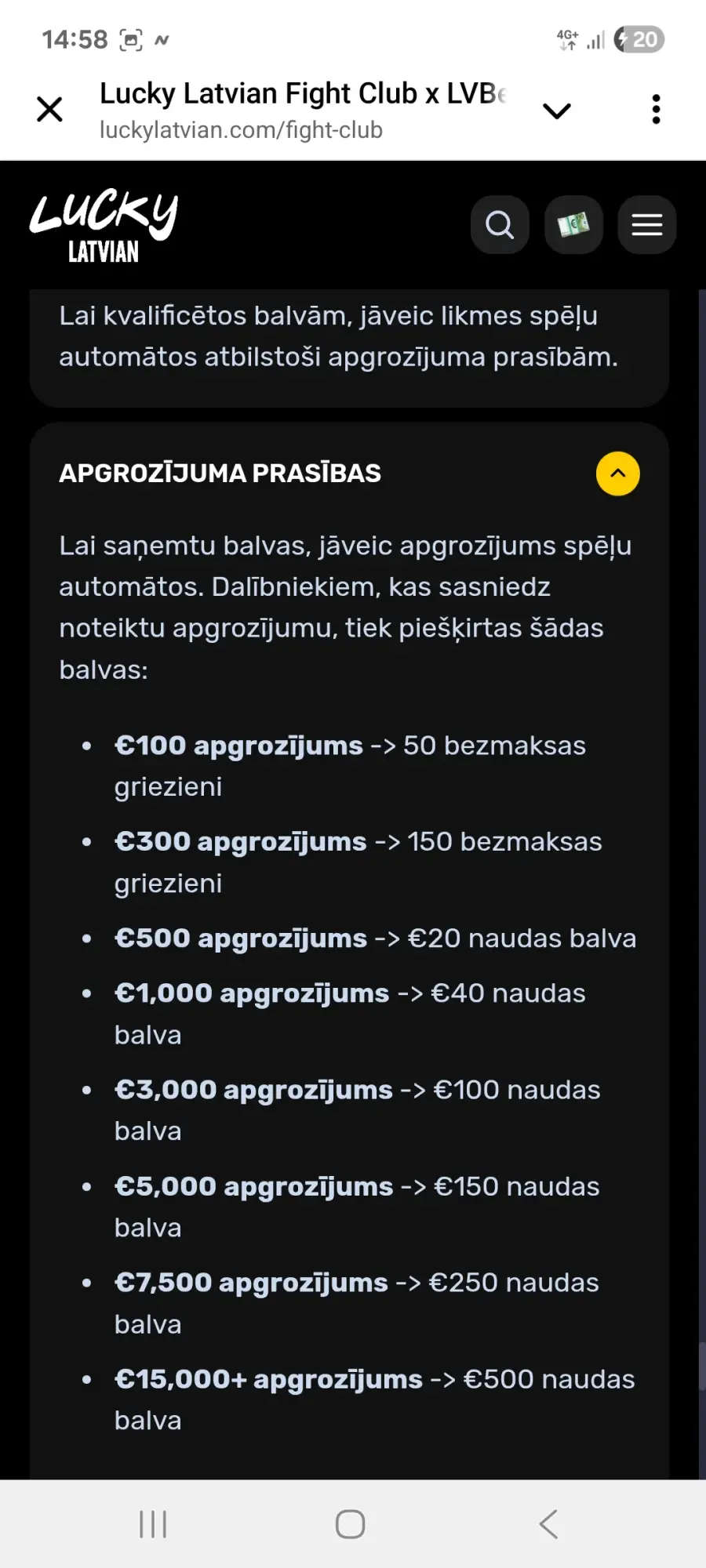Close the in-app browser tab
Image resolution: width=706 pixels, height=1568 pixels.
(49, 109)
